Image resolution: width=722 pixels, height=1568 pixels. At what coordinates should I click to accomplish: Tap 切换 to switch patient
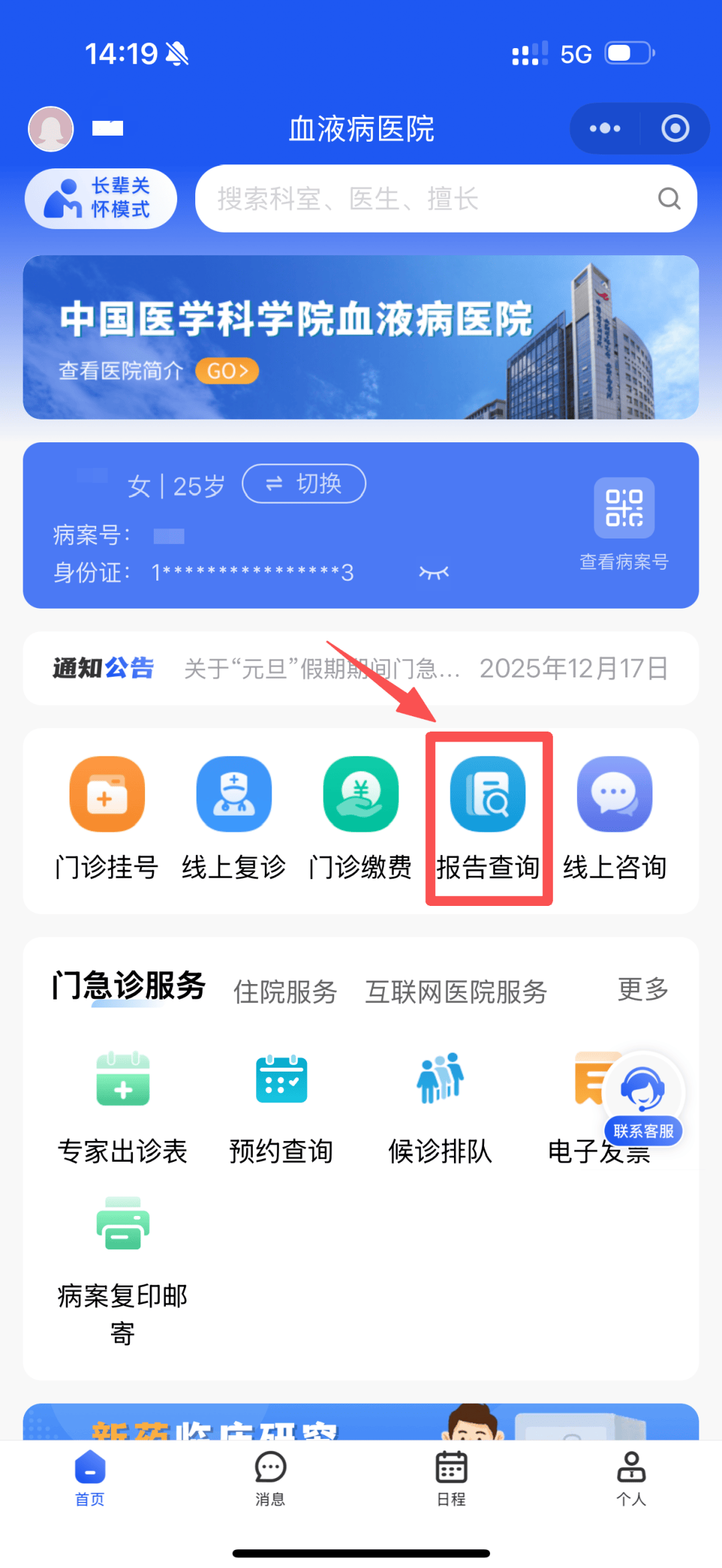tap(304, 484)
